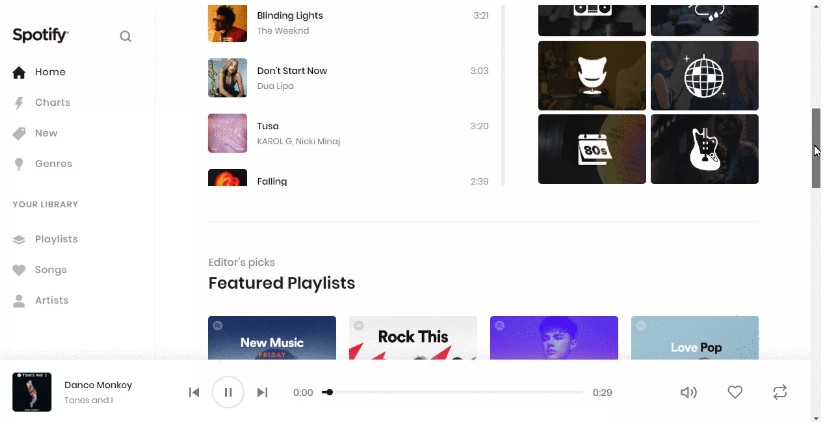Image resolution: width=829 pixels, height=429 pixels.
Task: Browse the Genres section
Action: [x=53, y=164]
